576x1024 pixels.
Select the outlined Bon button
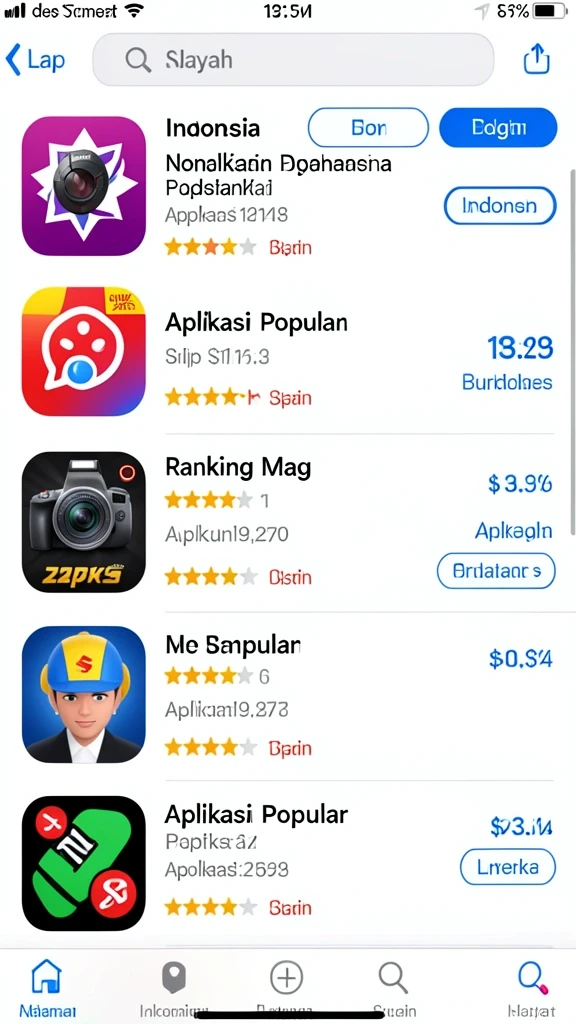click(x=368, y=127)
